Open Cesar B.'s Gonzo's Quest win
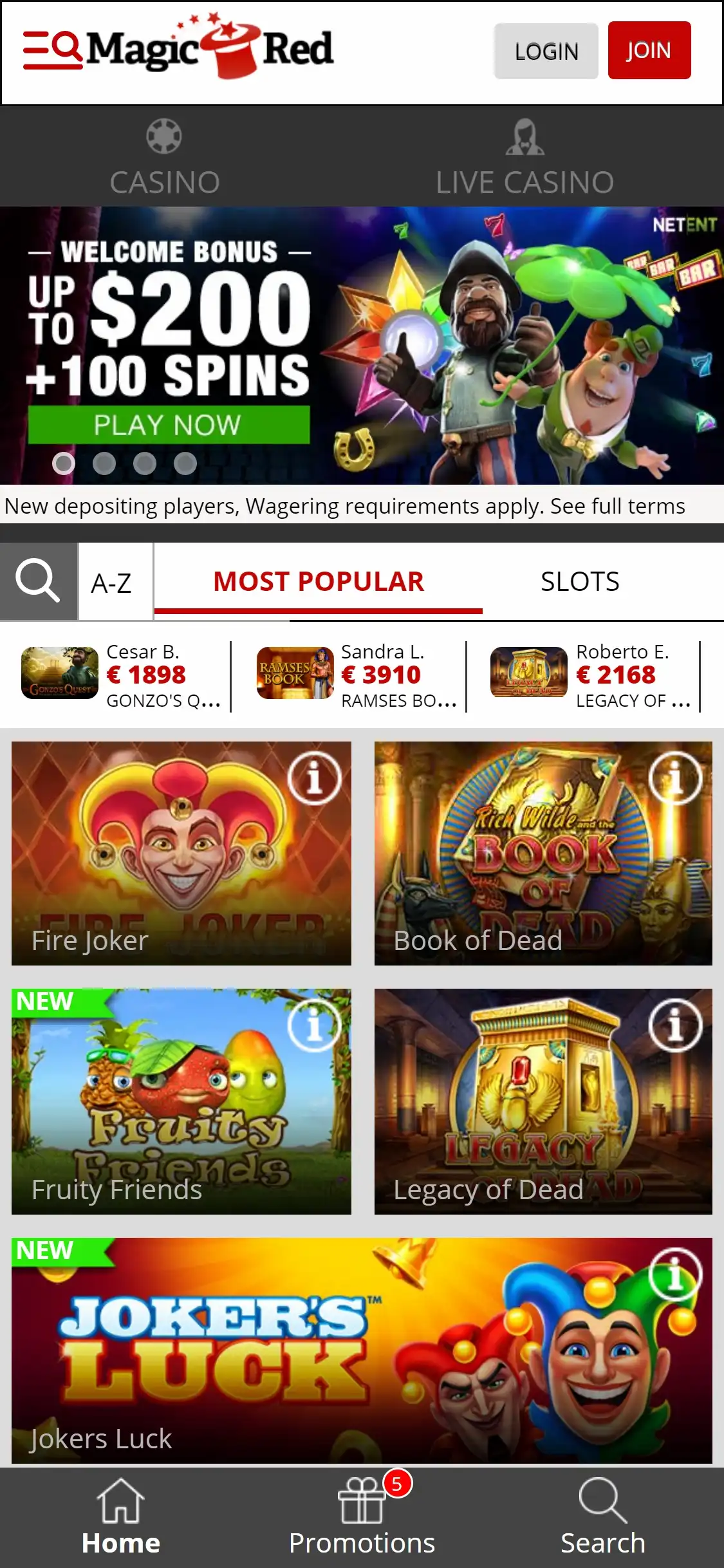This screenshot has width=724, height=1568. pyautogui.click(x=122, y=675)
